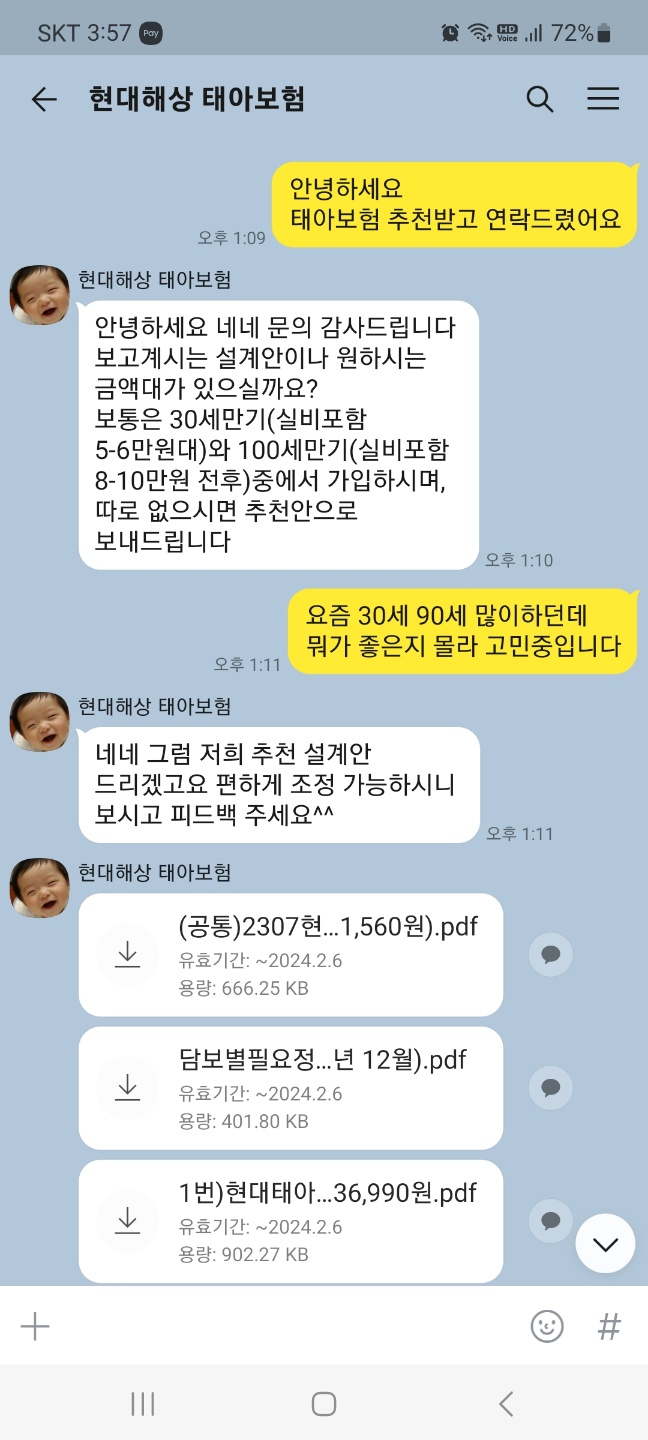Search within this chat

tap(539, 99)
